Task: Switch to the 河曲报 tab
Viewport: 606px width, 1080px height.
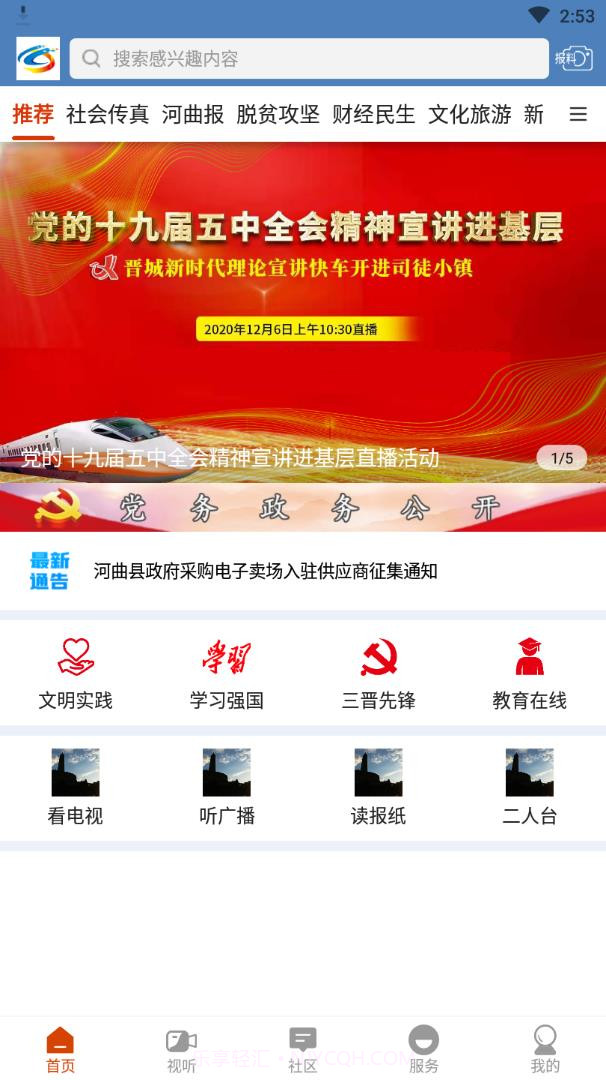Action: 193,114
